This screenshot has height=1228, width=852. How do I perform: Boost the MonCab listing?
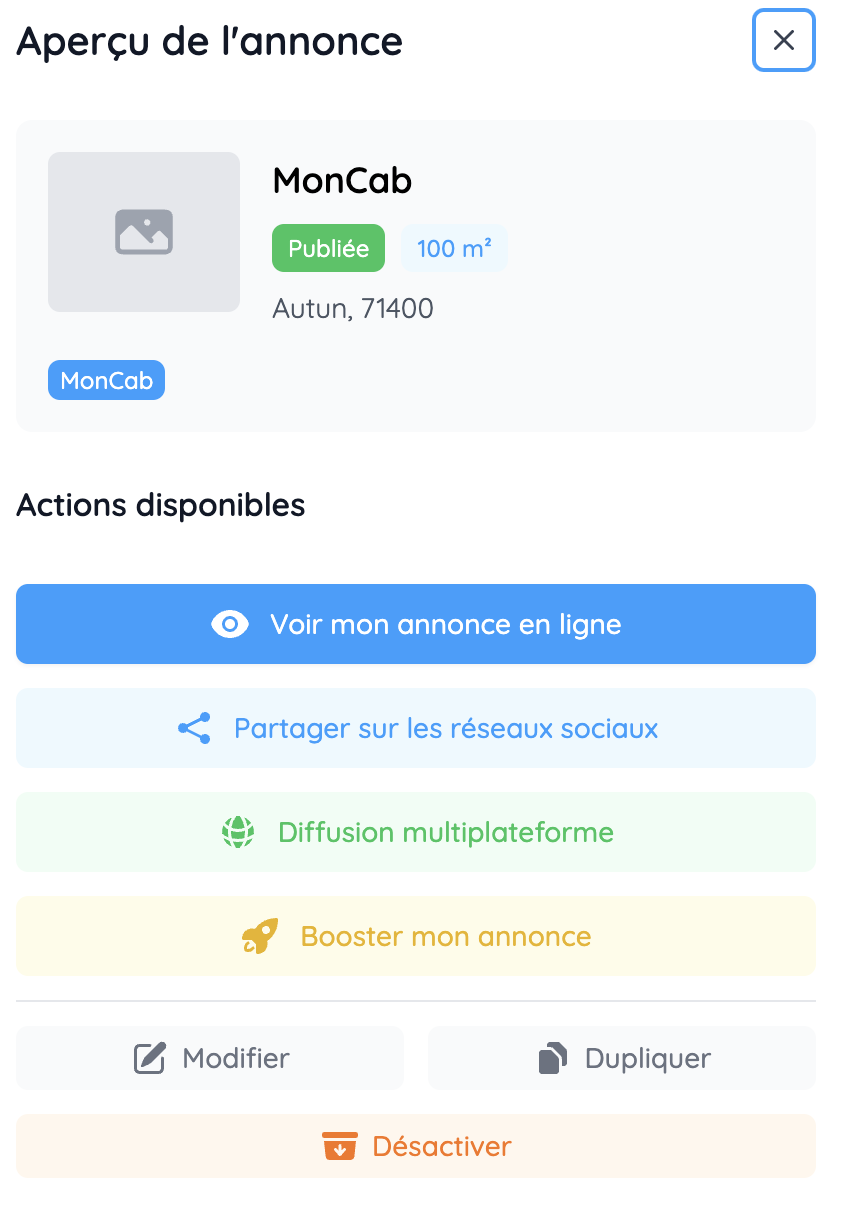point(416,936)
